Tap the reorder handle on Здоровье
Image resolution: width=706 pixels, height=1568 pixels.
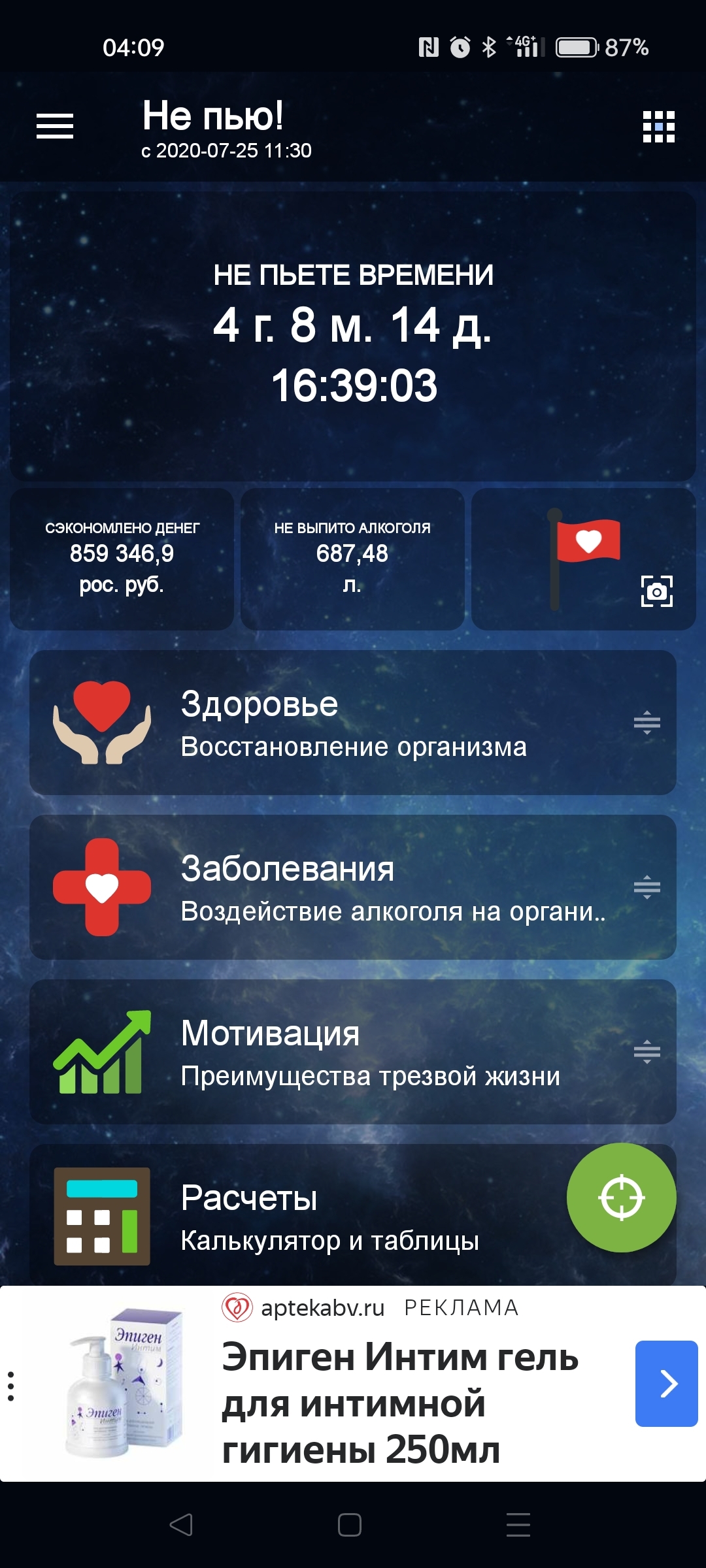(x=647, y=723)
